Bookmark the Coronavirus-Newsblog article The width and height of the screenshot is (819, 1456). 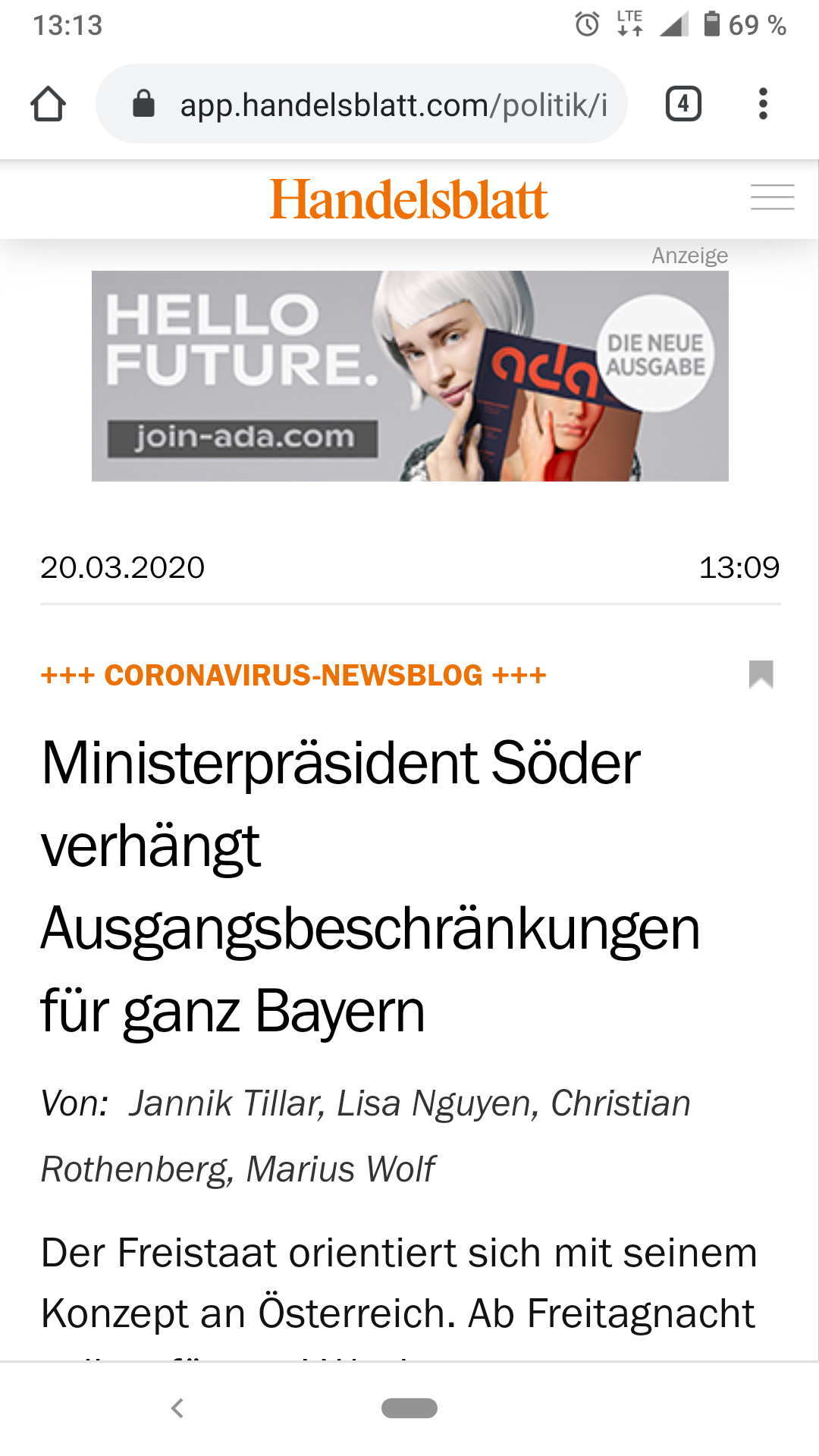[x=761, y=674]
